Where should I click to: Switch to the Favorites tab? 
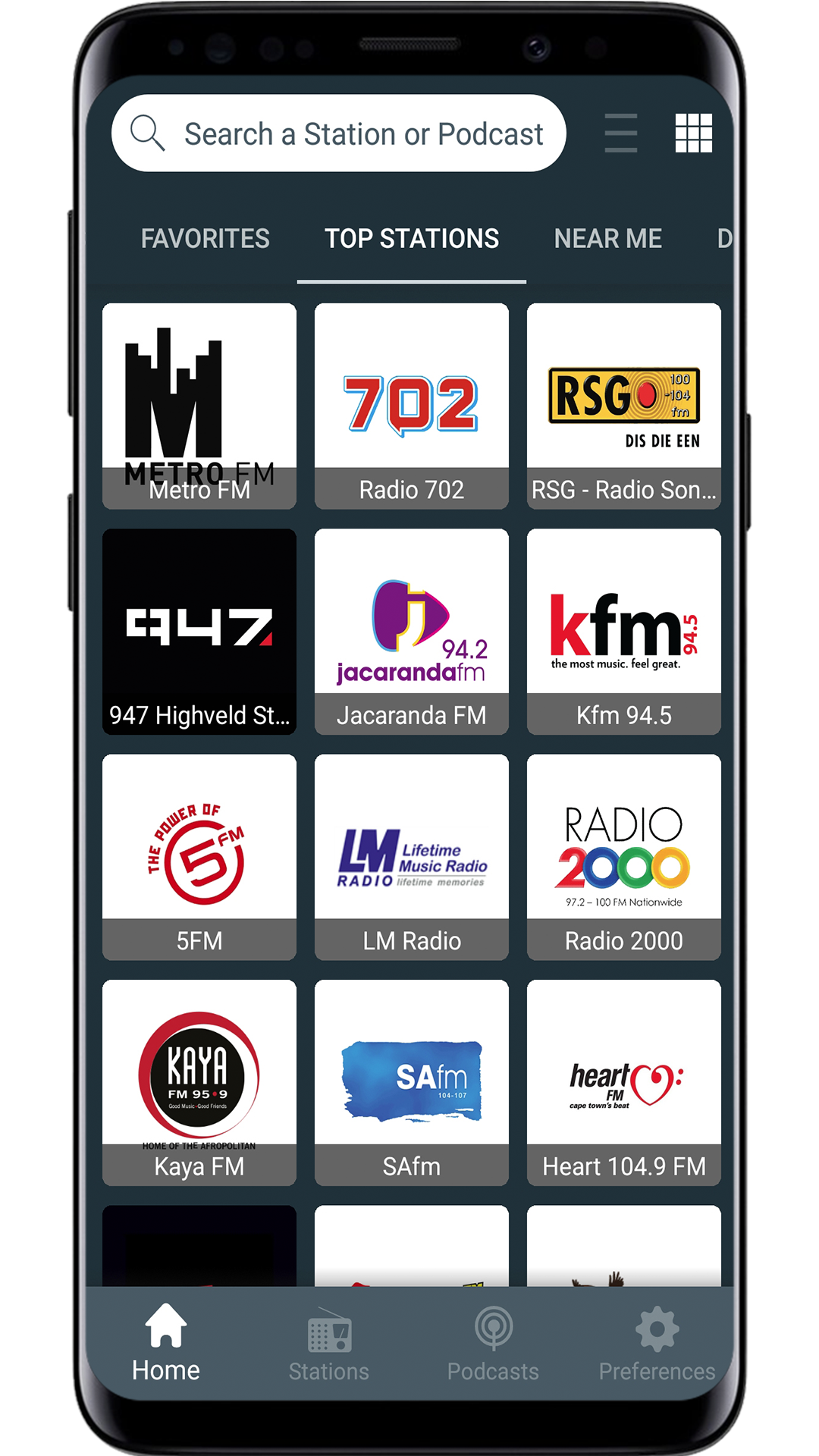click(x=205, y=239)
